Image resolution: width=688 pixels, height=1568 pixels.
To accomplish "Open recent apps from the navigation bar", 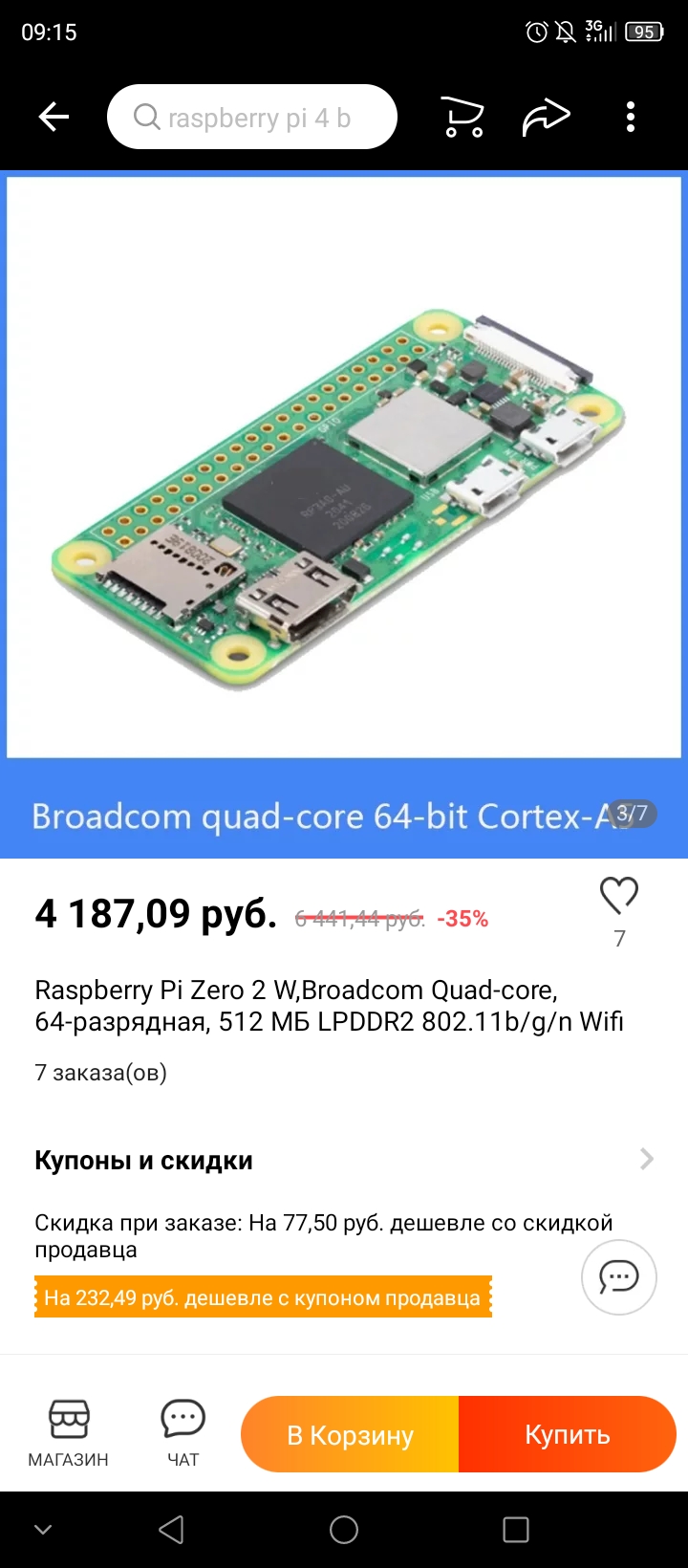I will (516, 1530).
